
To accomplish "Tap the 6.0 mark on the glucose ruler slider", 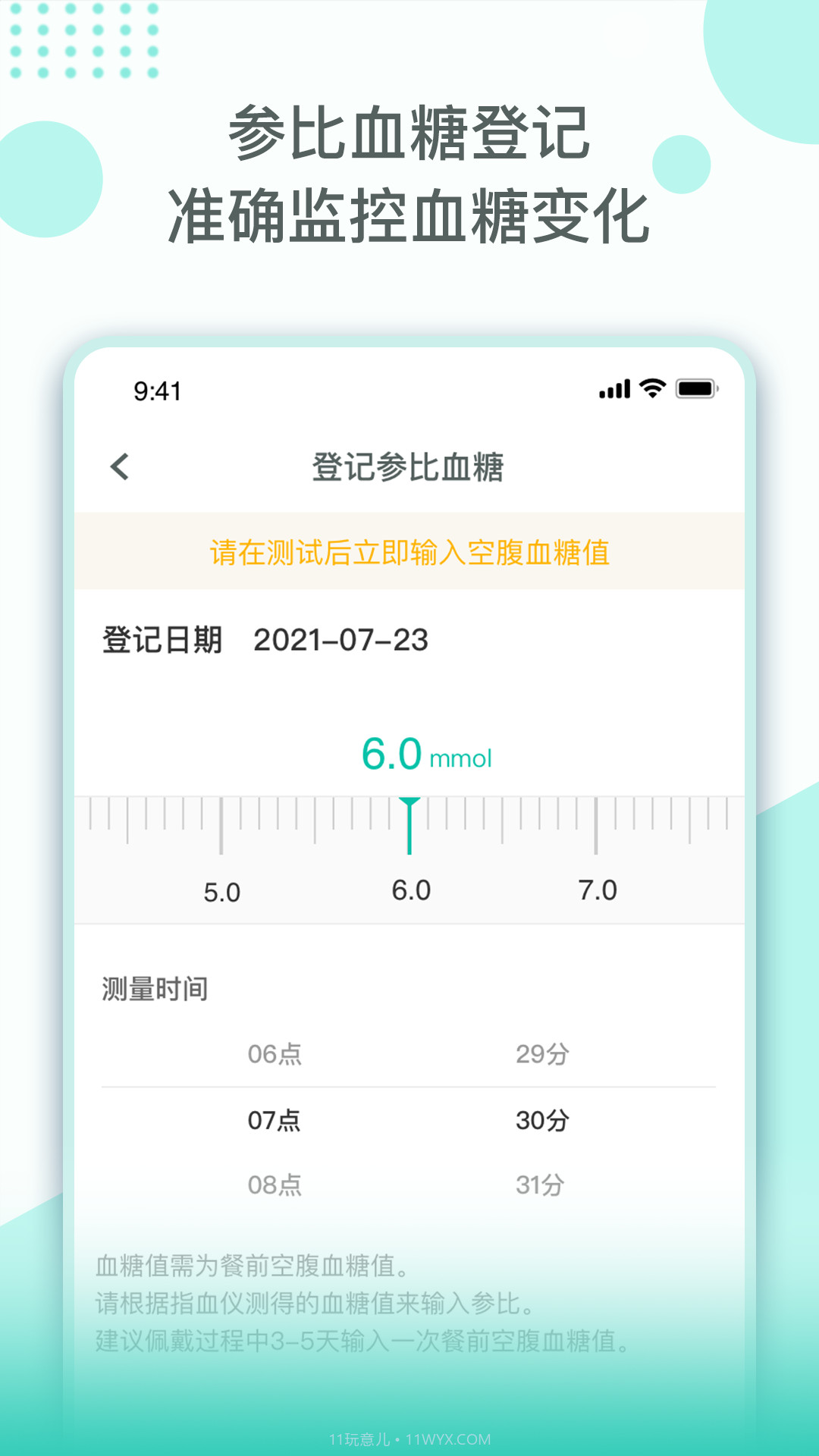I will 413,891.
